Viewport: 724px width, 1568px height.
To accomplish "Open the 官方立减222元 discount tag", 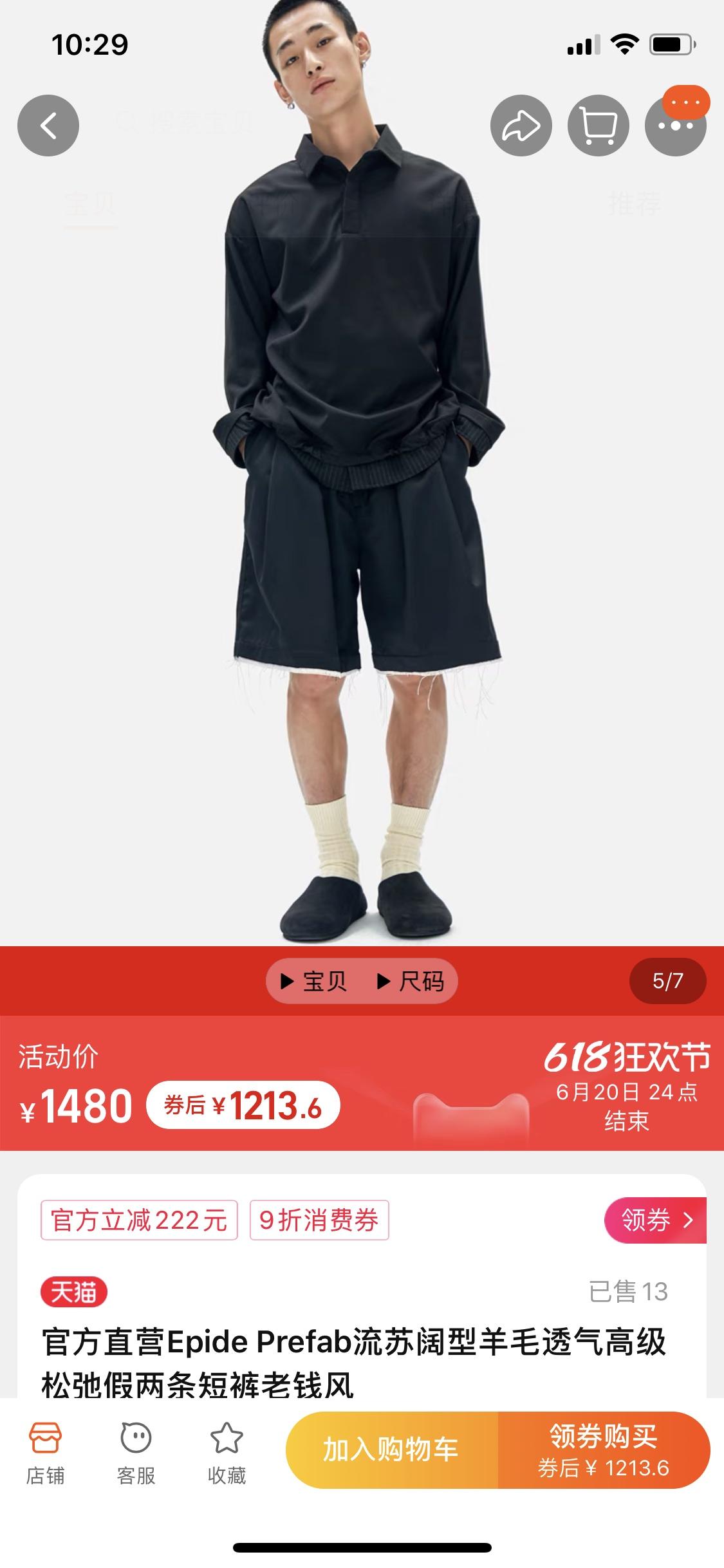I will point(139,1220).
